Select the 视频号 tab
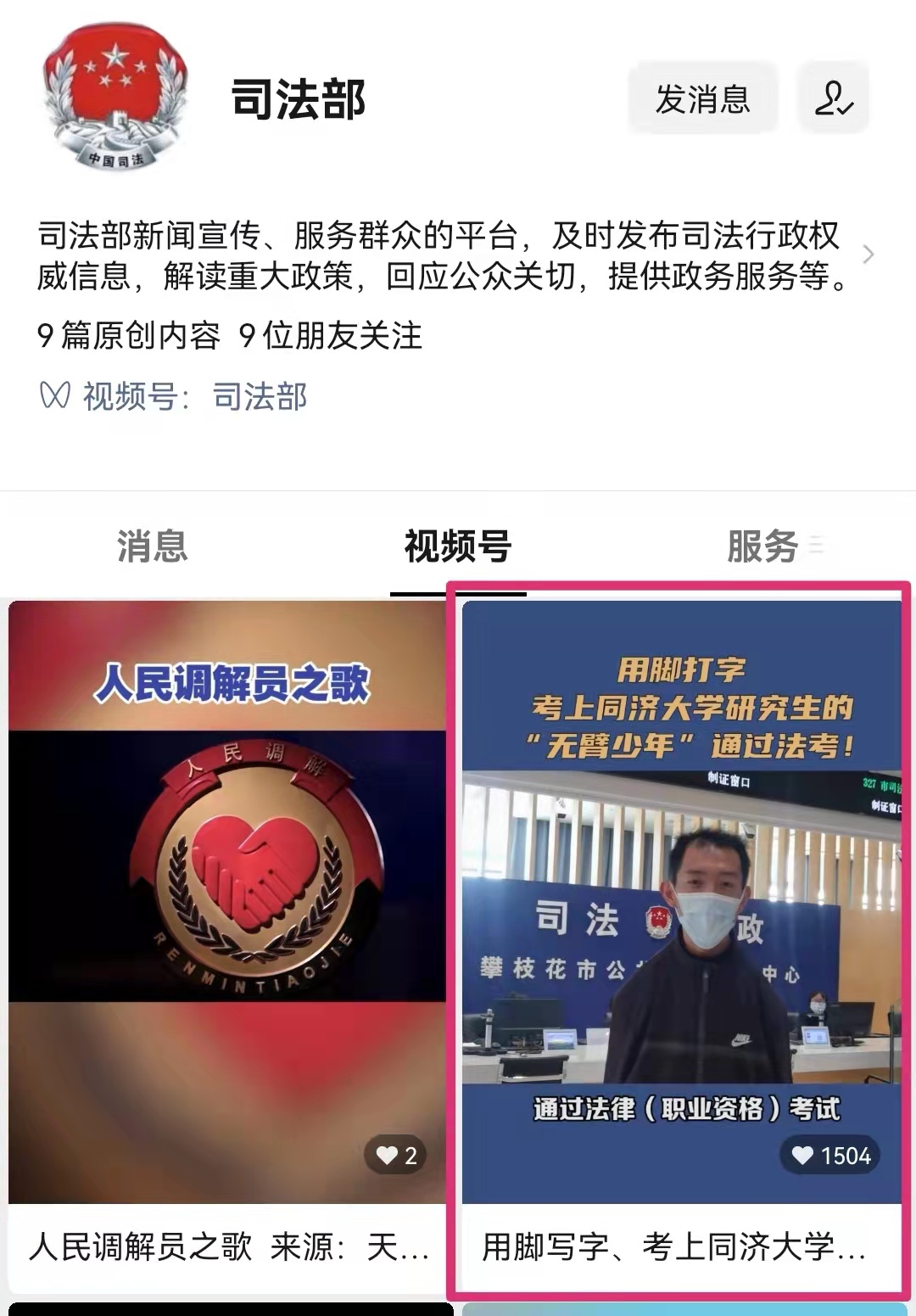 (458, 546)
